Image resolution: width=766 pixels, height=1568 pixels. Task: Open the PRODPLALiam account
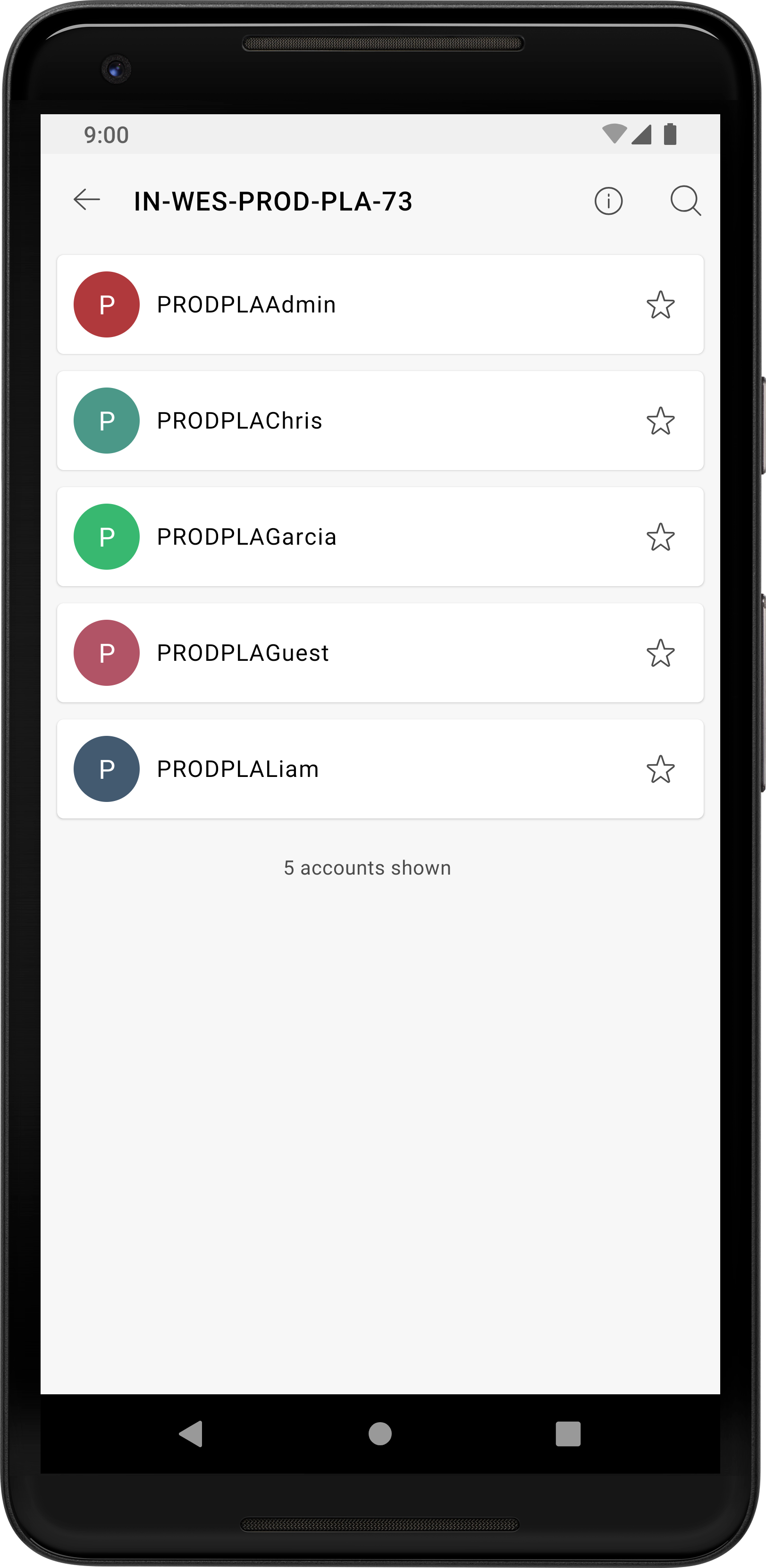tap(237, 769)
